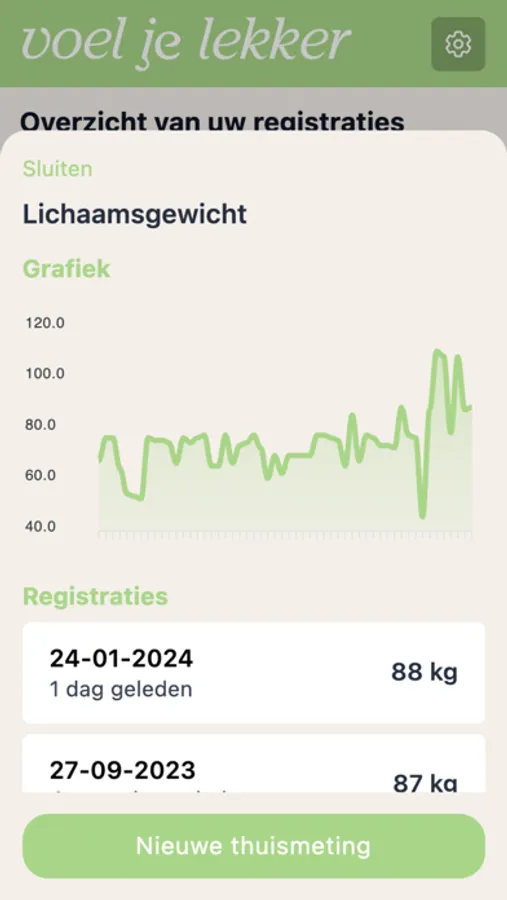507x900 pixels.
Task: Open the 27-09-2023 registration of 87 kg
Action: [254, 763]
